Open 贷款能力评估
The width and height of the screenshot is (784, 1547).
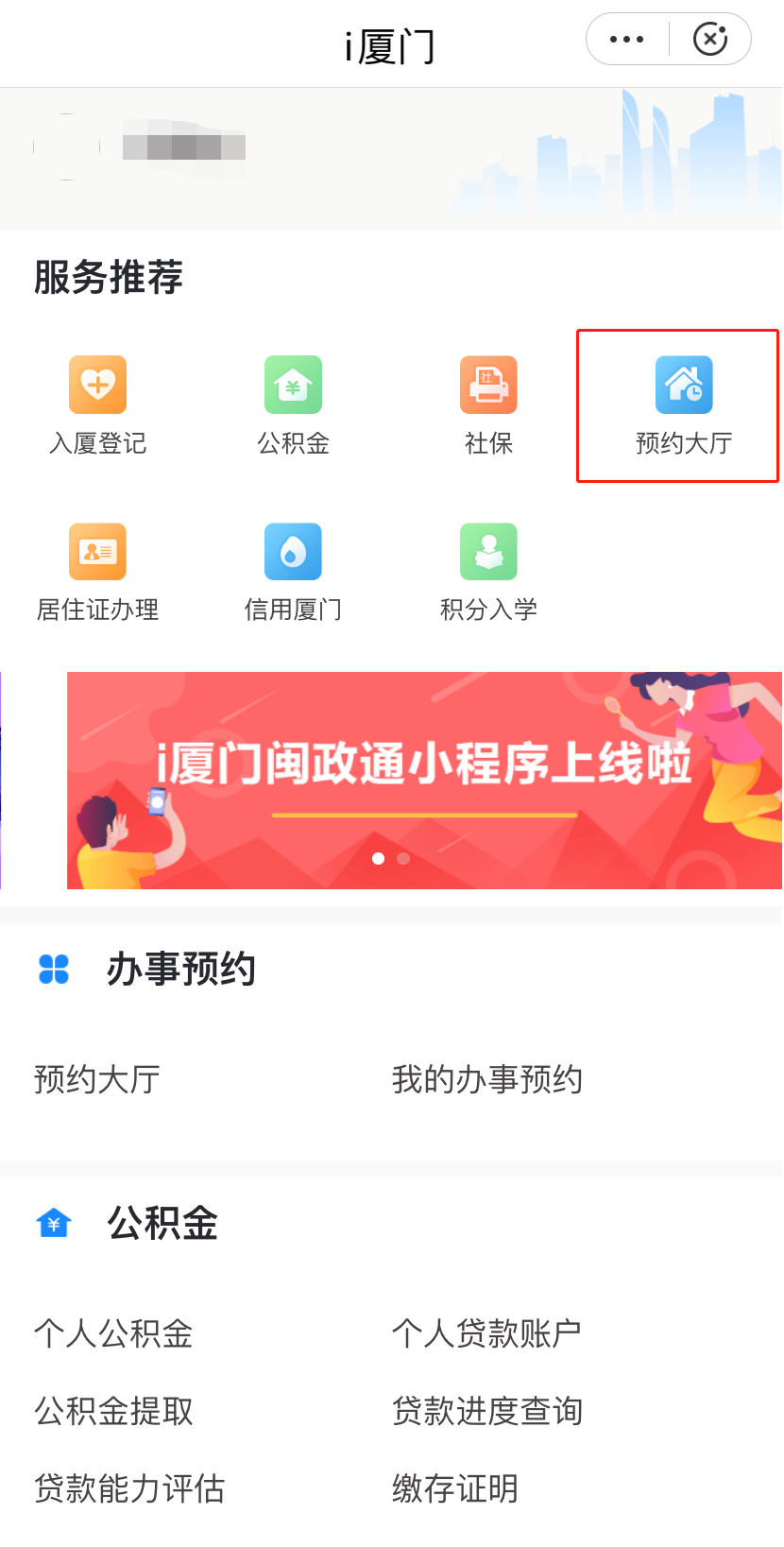tap(129, 1488)
